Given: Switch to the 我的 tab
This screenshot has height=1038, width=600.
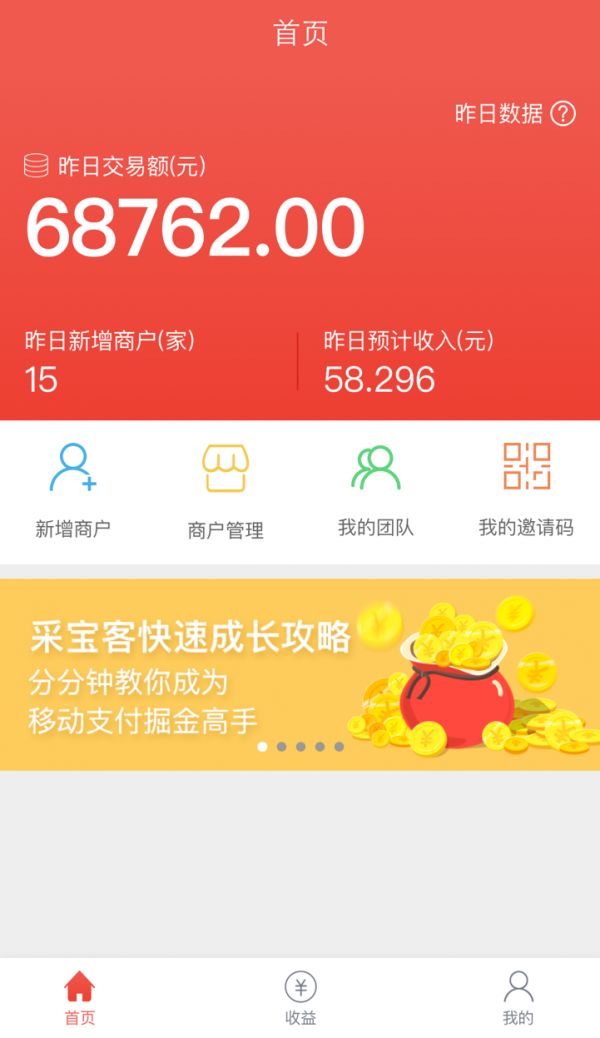Looking at the screenshot, I should tap(518, 998).
